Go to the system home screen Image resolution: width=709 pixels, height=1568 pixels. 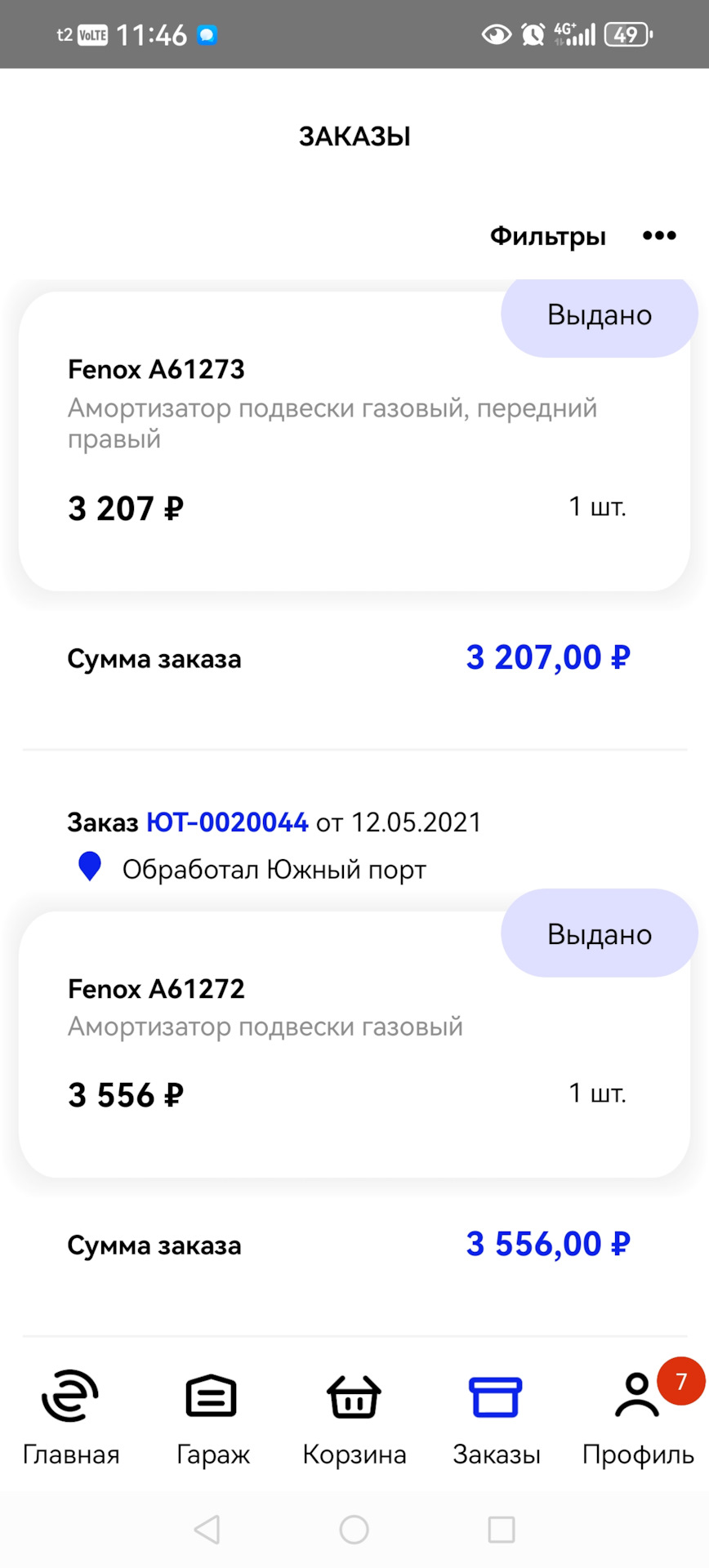(354, 1530)
